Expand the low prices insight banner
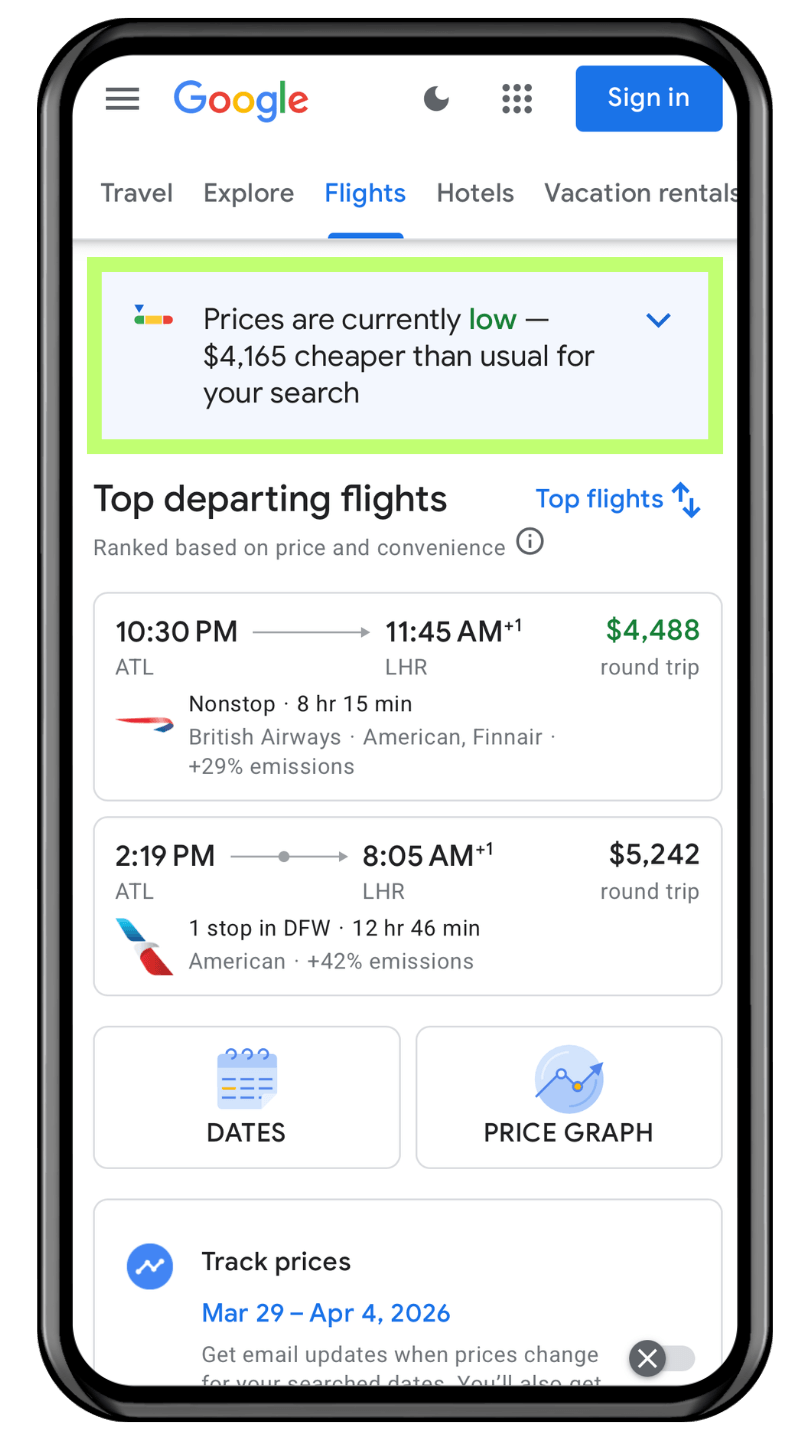The image size is (810, 1440). click(x=657, y=320)
